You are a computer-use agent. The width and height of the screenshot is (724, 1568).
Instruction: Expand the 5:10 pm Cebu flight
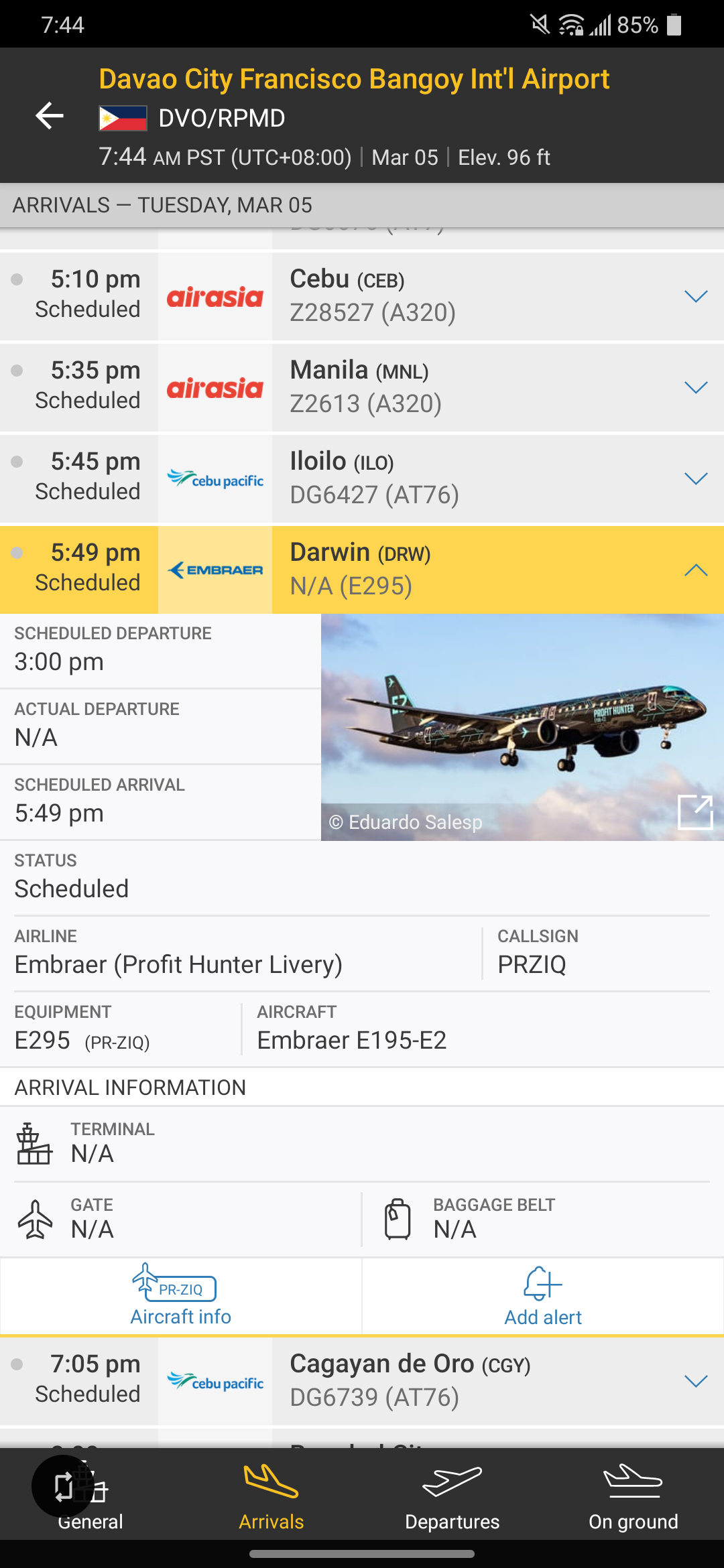coord(696,296)
